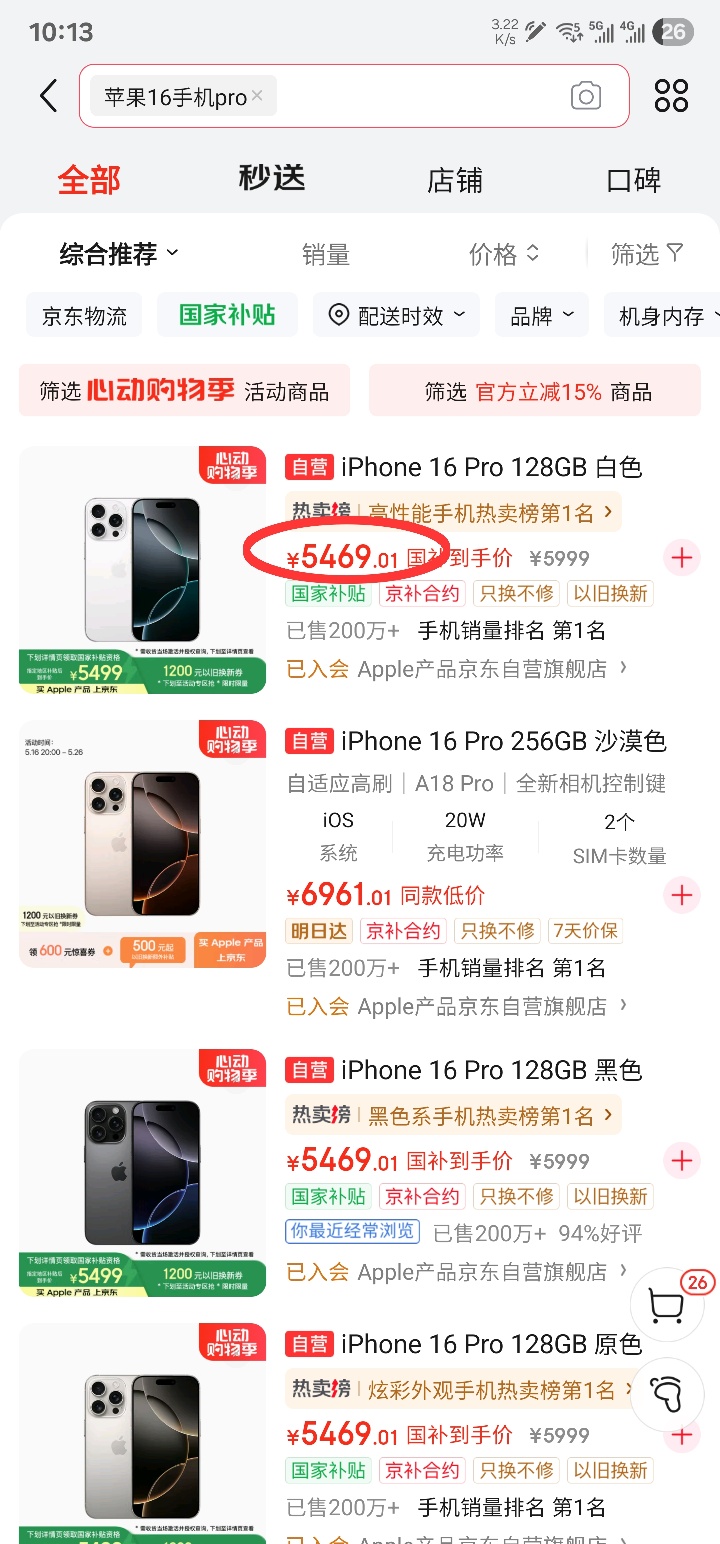
Task: Filter by 官方立减15% 商品
Action: [536, 391]
